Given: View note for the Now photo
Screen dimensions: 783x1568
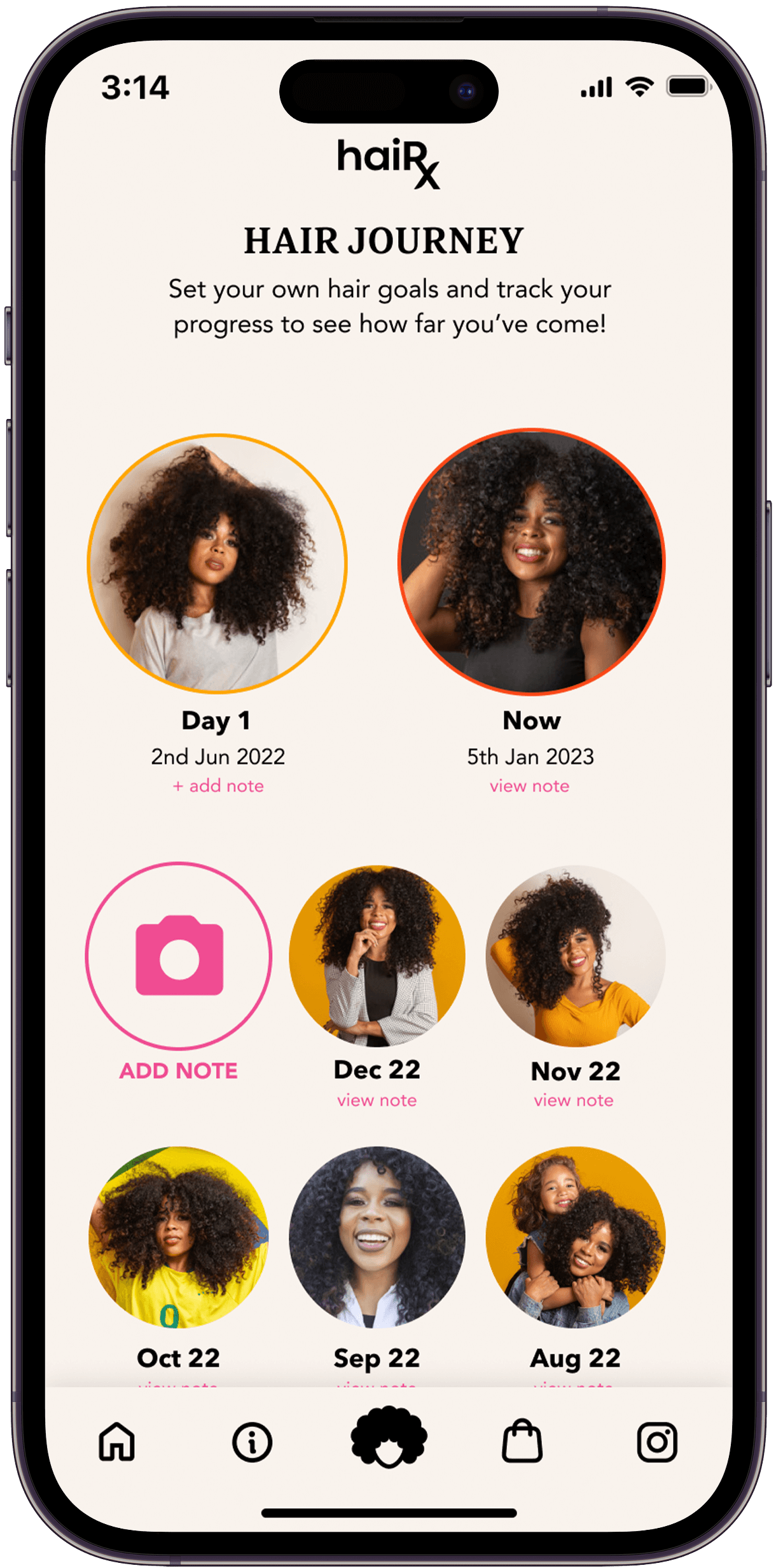Looking at the screenshot, I should [x=529, y=786].
